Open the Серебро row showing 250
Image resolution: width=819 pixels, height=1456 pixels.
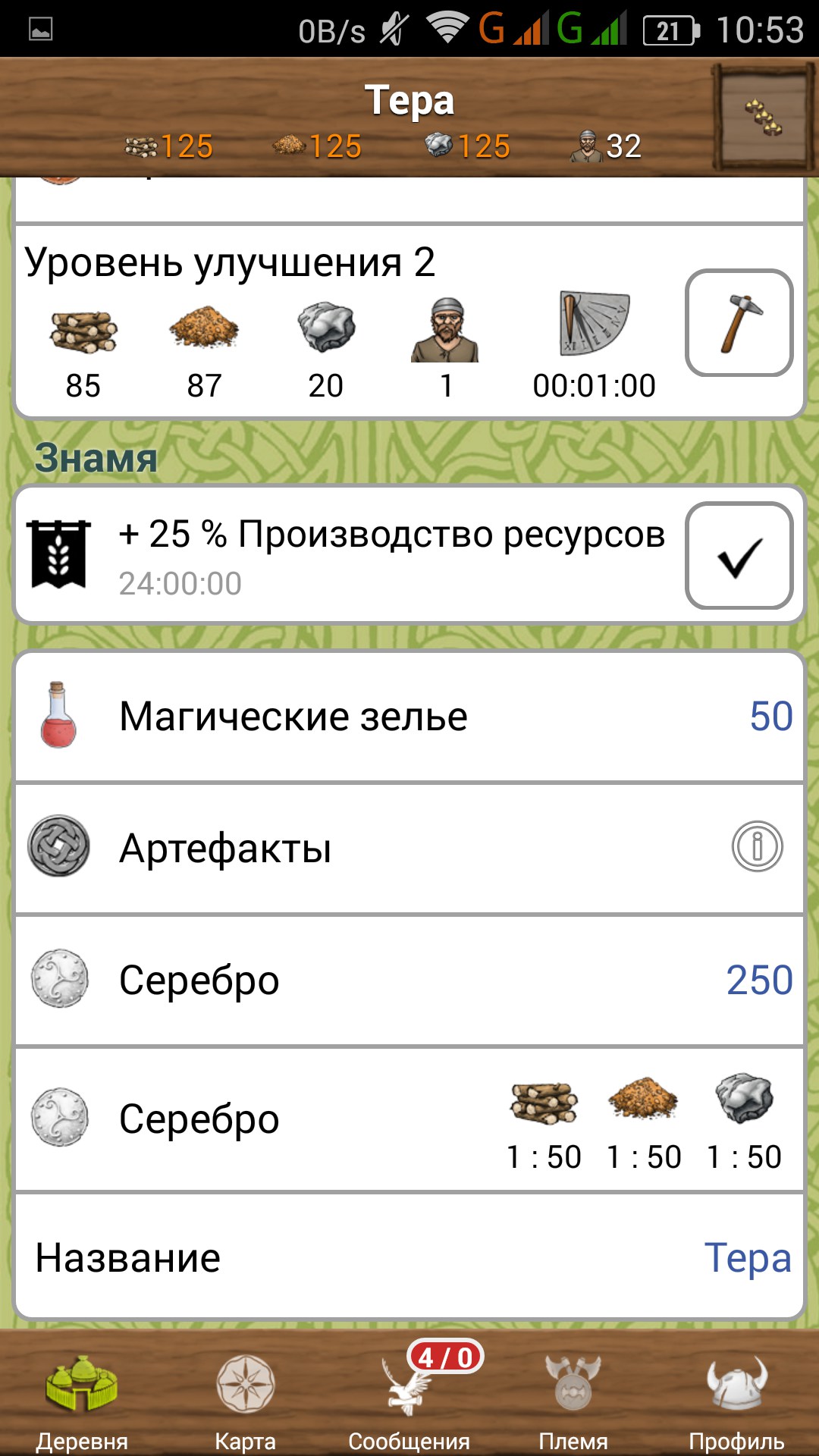tap(409, 980)
